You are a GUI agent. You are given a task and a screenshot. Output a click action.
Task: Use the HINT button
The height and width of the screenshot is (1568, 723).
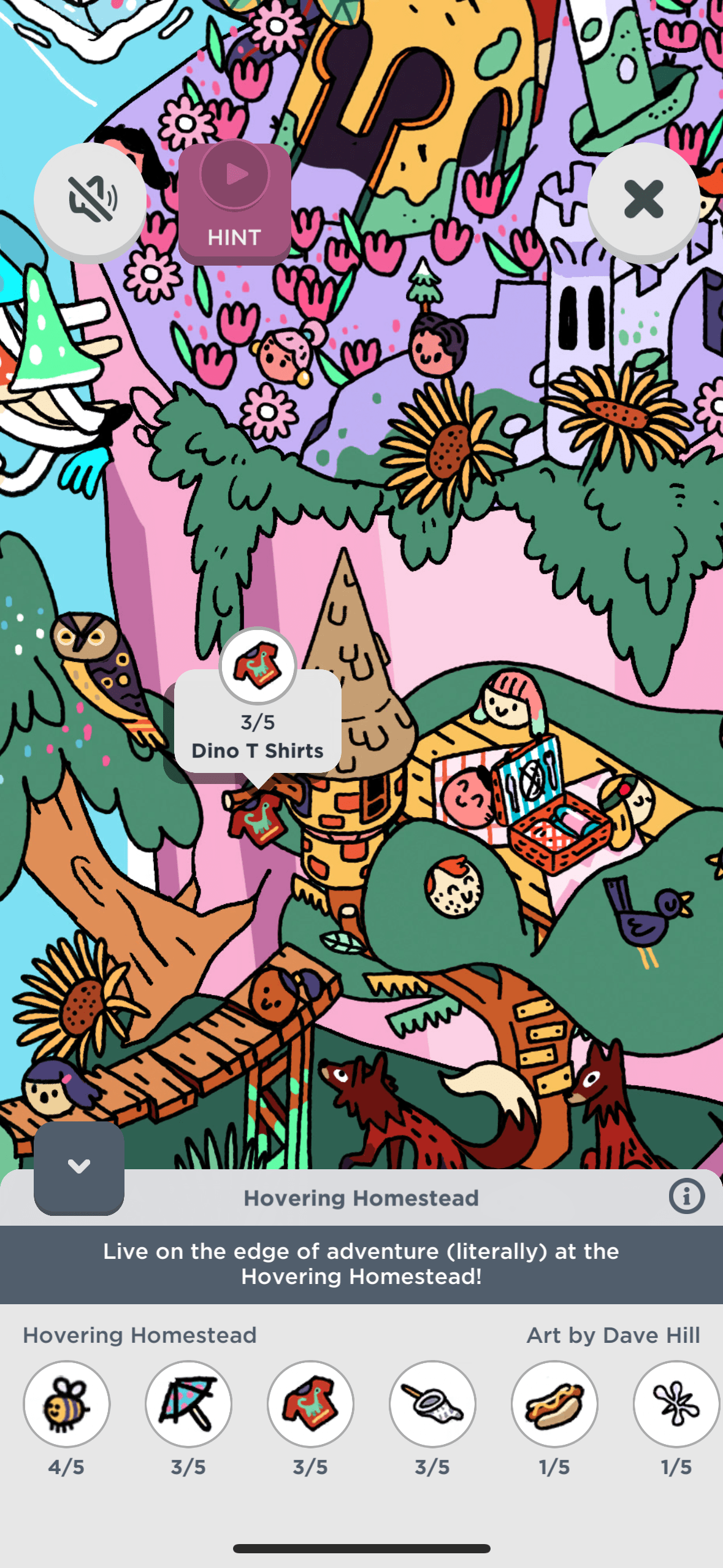pos(234,202)
